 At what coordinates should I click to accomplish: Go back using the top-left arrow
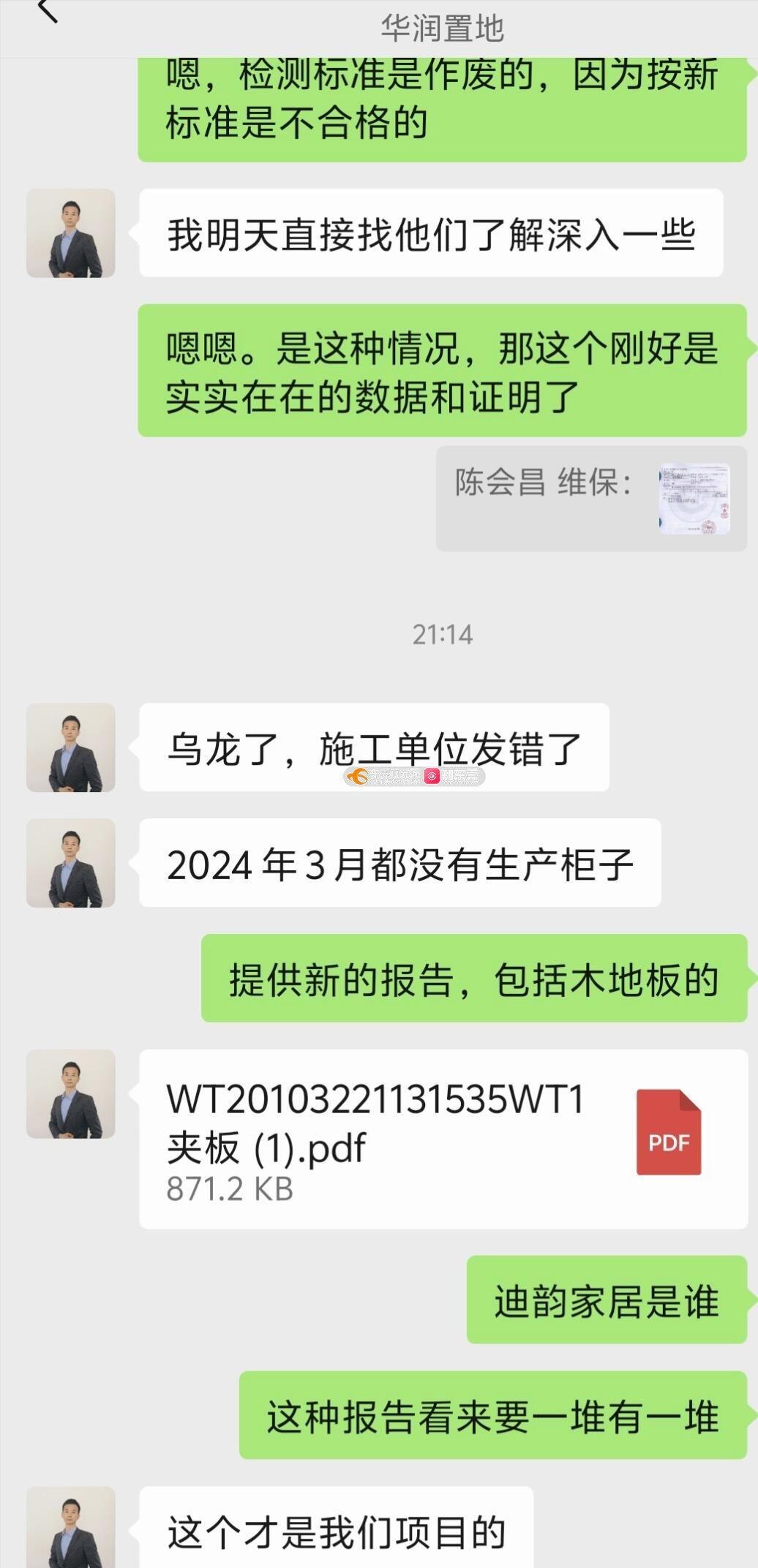click(47, 10)
